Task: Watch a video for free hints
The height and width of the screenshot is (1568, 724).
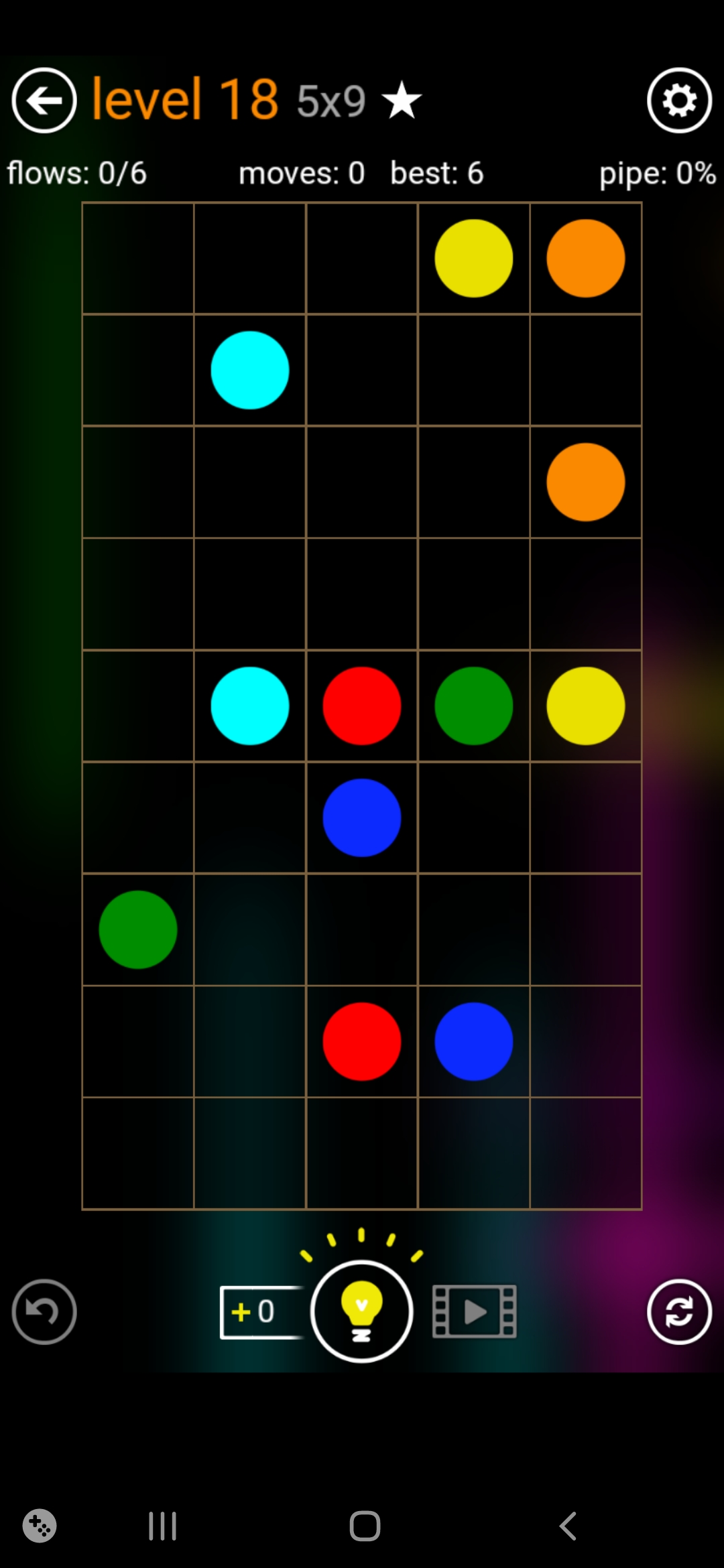Action: (x=475, y=1311)
